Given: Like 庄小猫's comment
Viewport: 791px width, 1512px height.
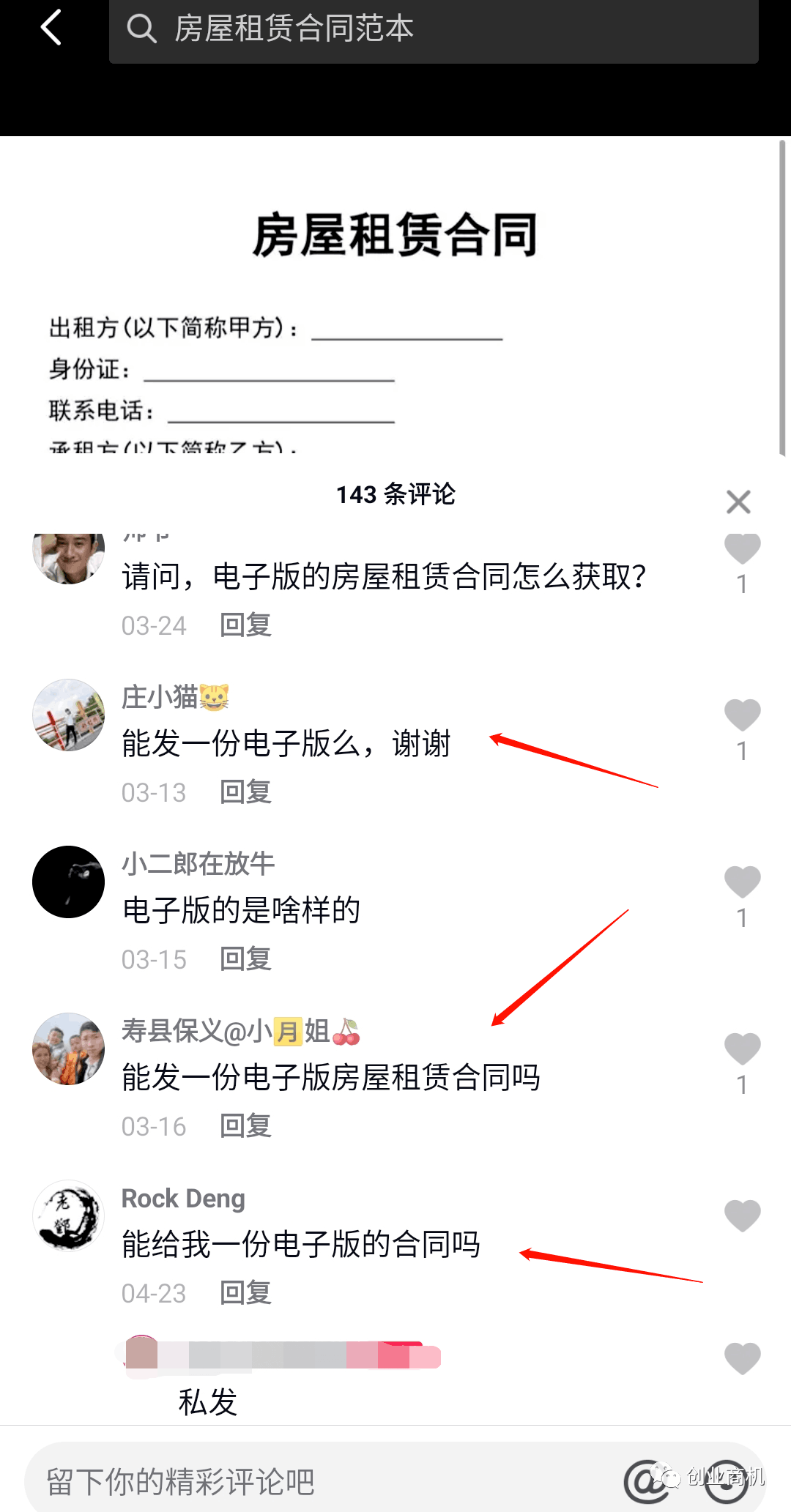Looking at the screenshot, I should (x=742, y=715).
